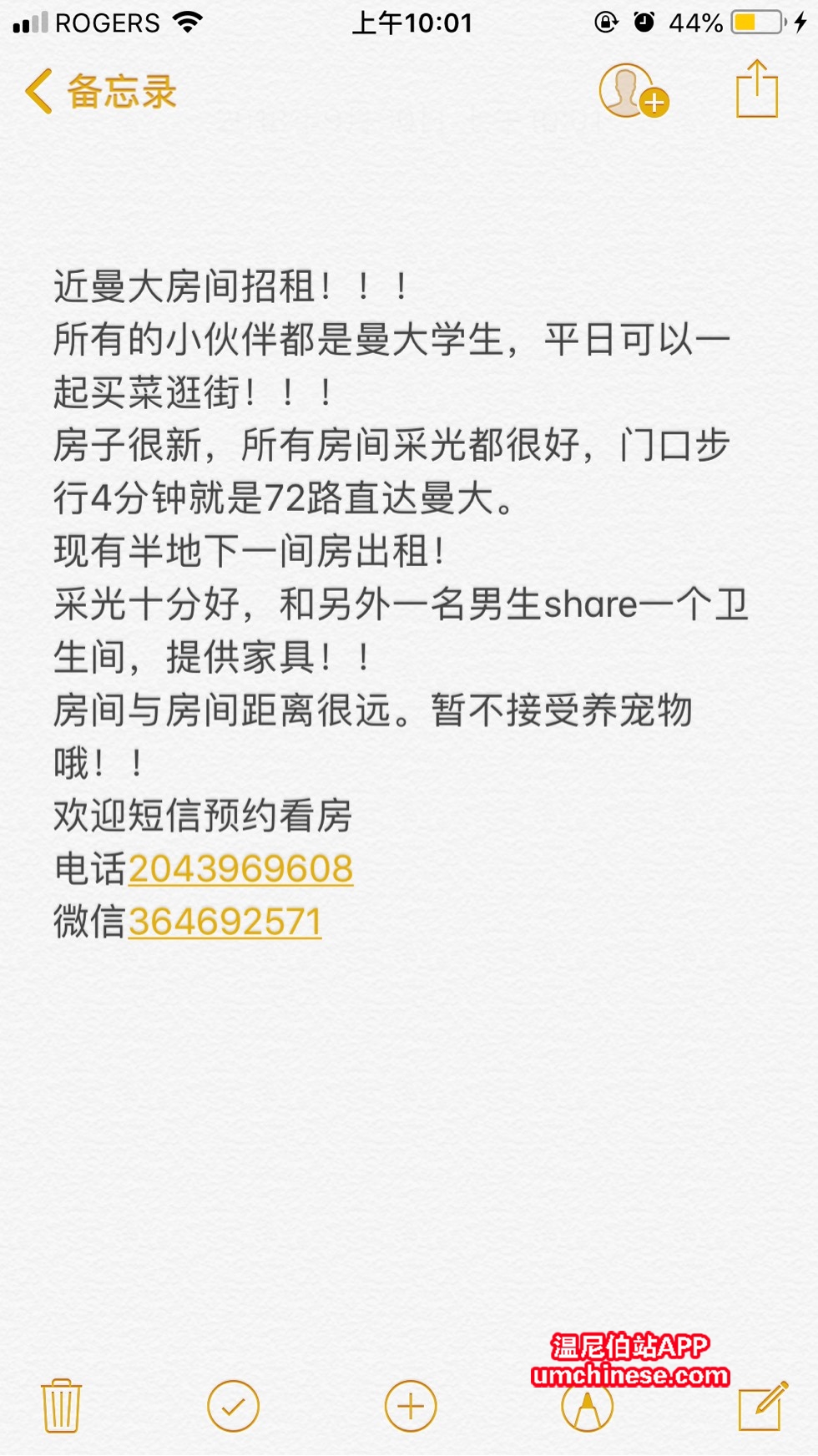This screenshot has height=1456, width=818.
Task: Open the share sheet
Action: pos(756,89)
